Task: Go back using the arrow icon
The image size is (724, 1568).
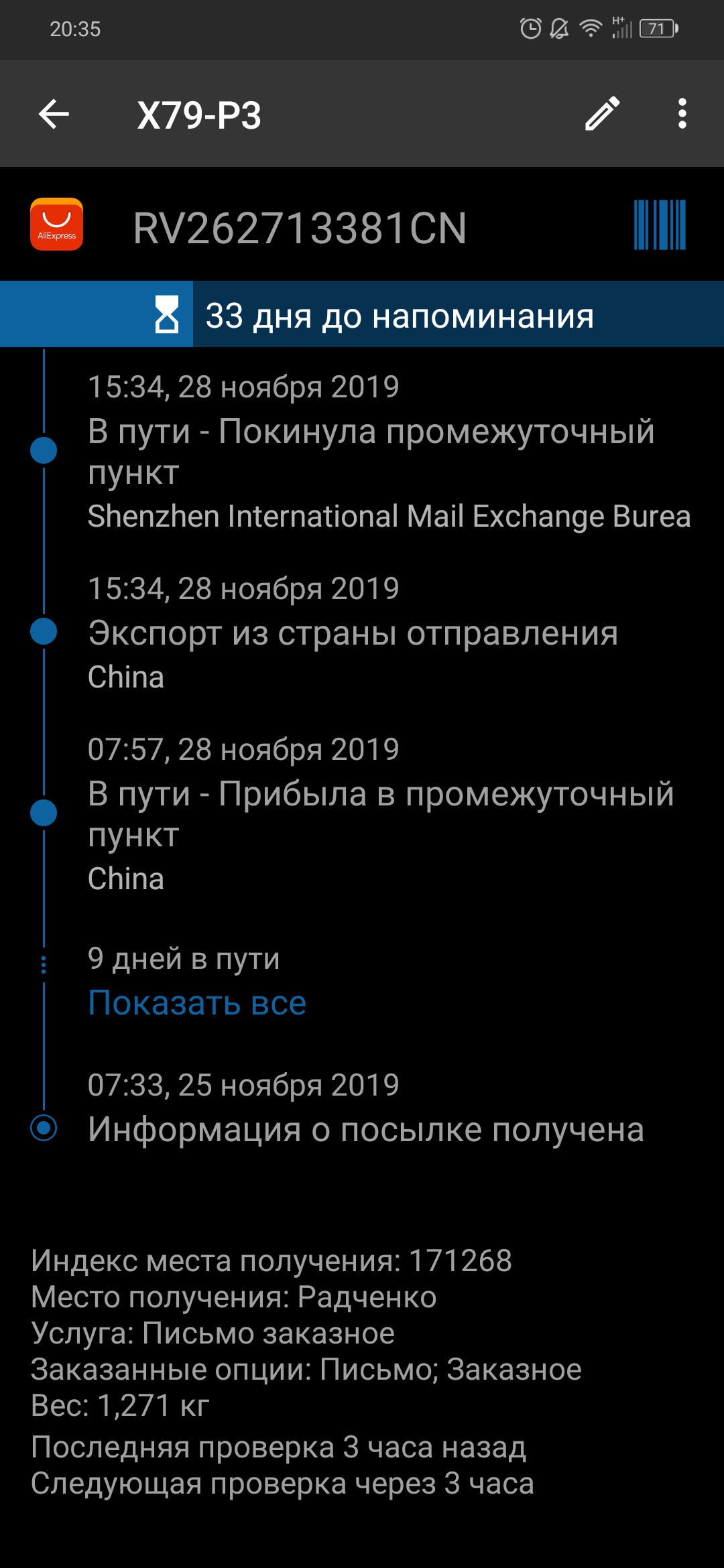Action: tap(54, 114)
